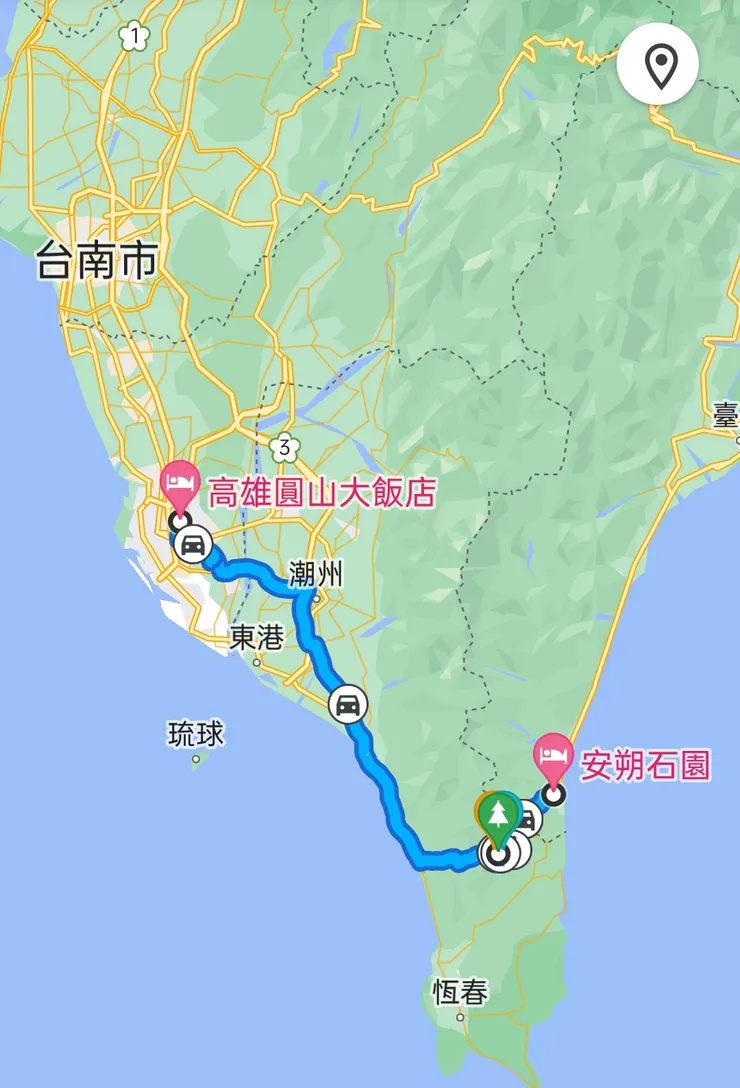Image resolution: width=740 pixels, height=1088 pixels.
Task: Tap the location pin icon in top right
Action: pyautogui.click(x=658, y=63)
